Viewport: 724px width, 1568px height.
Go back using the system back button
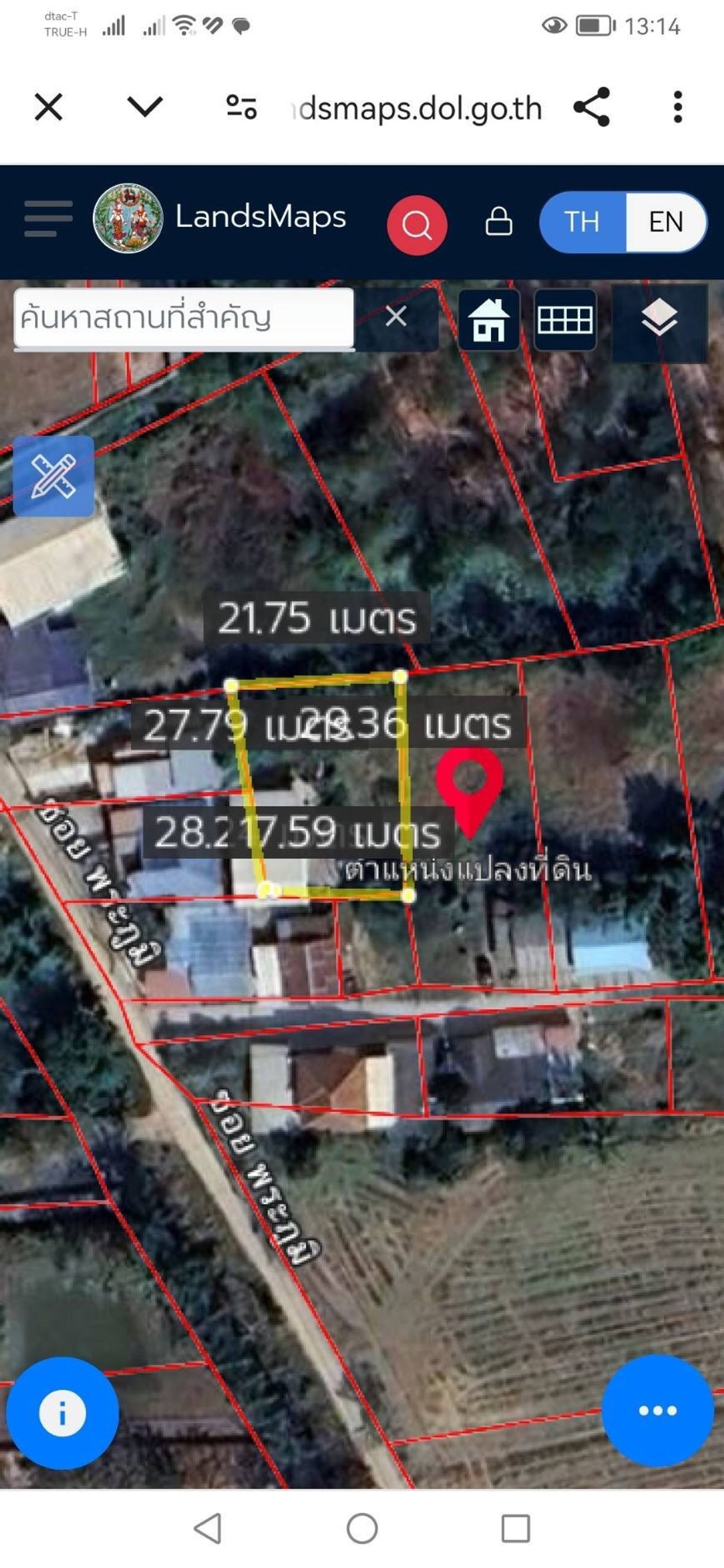click(208, 1528)
